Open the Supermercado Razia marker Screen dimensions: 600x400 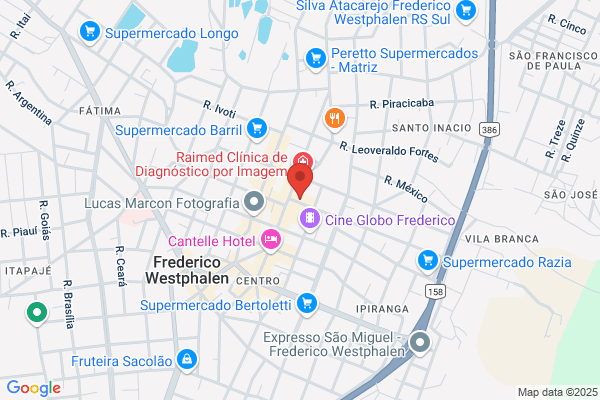[x=427, y=261]
